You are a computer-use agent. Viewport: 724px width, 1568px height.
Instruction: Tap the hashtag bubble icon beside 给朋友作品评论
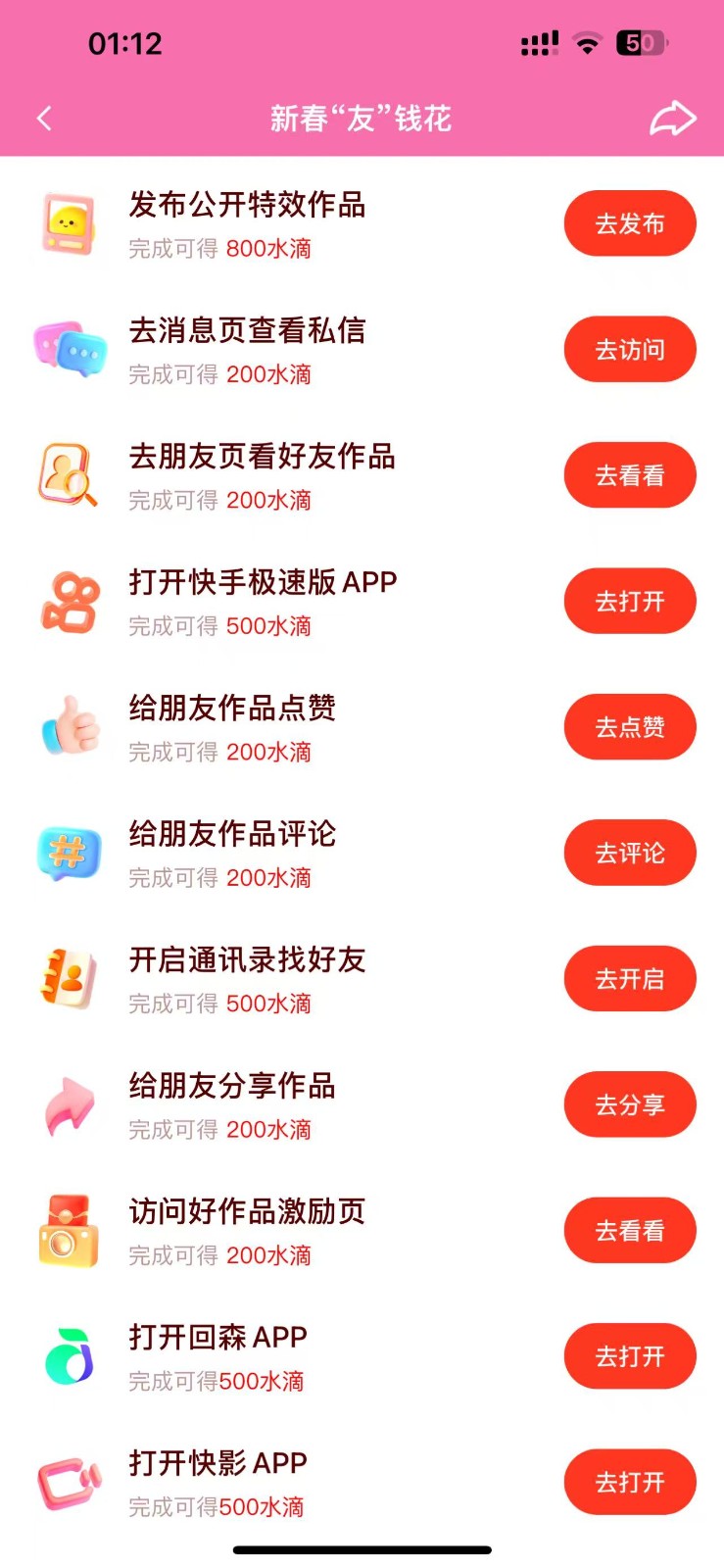click(x=70, y=853)
